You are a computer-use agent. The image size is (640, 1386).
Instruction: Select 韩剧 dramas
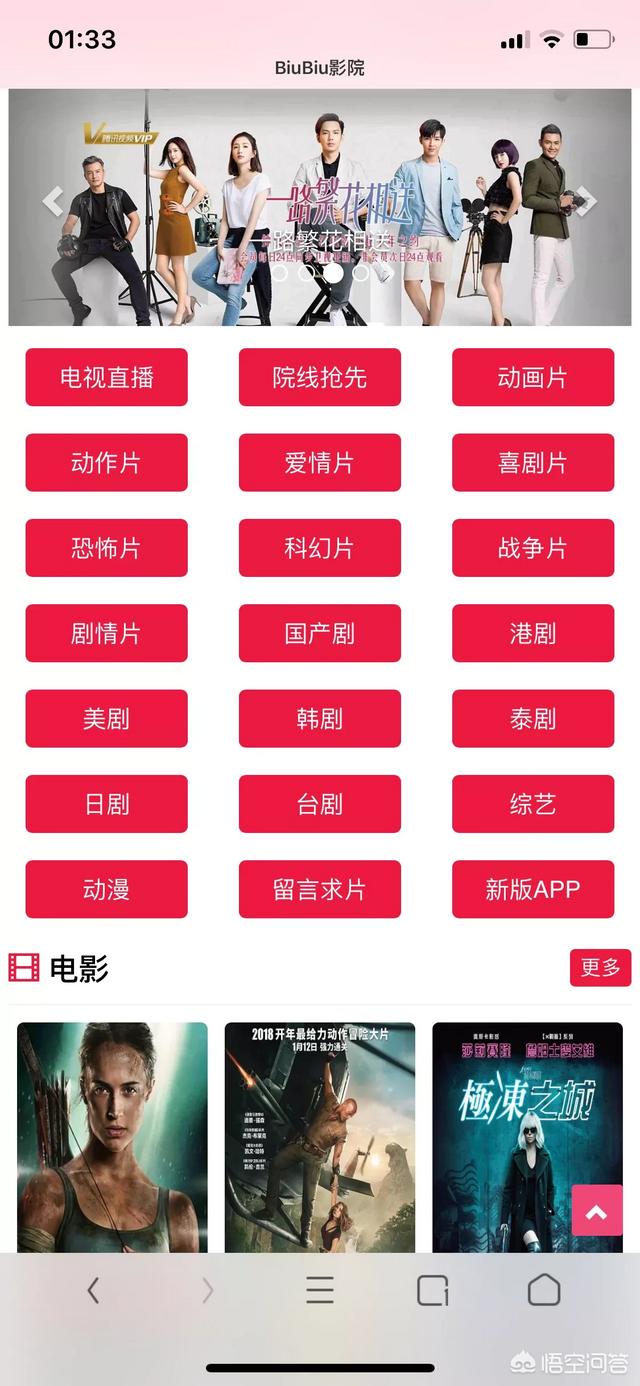pos(319,719)
